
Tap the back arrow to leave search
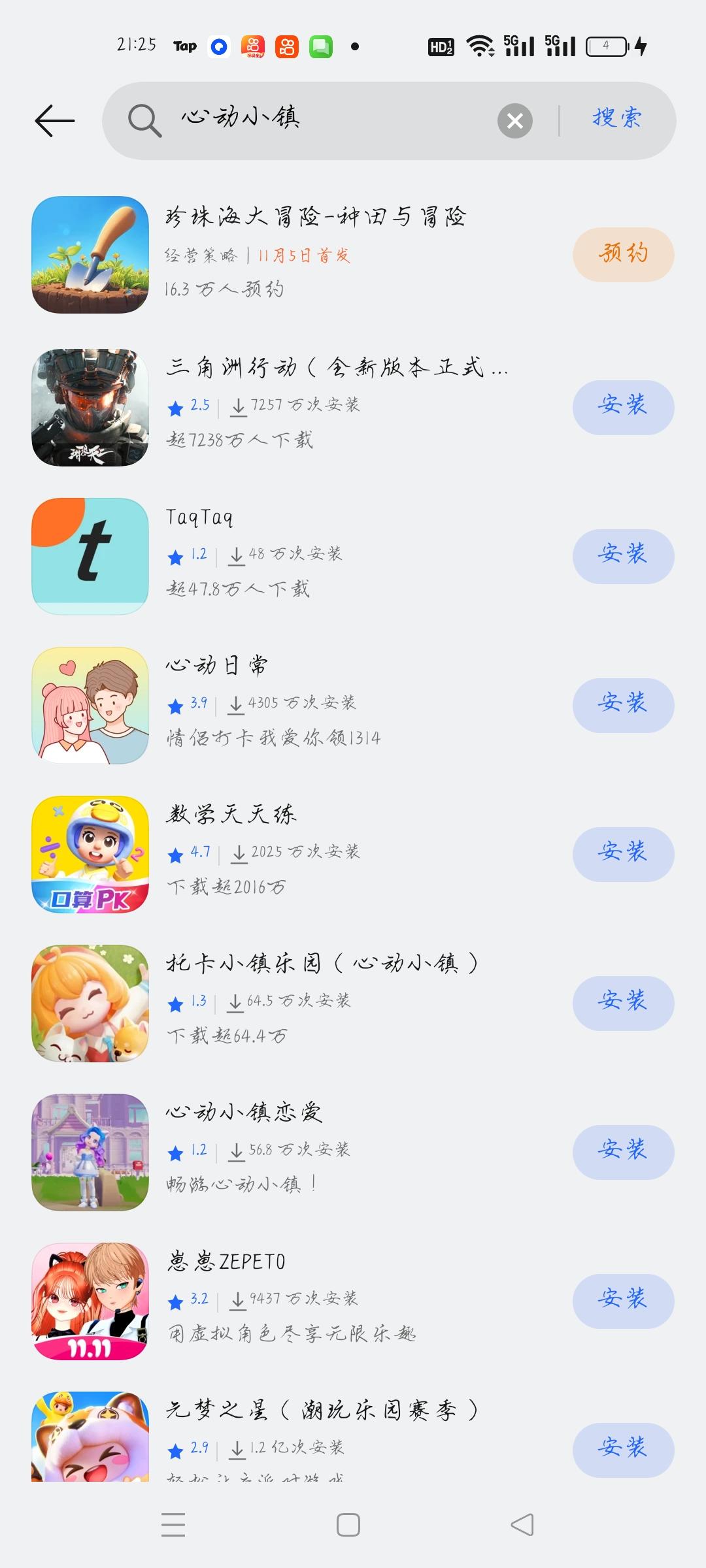pos(54,120)
